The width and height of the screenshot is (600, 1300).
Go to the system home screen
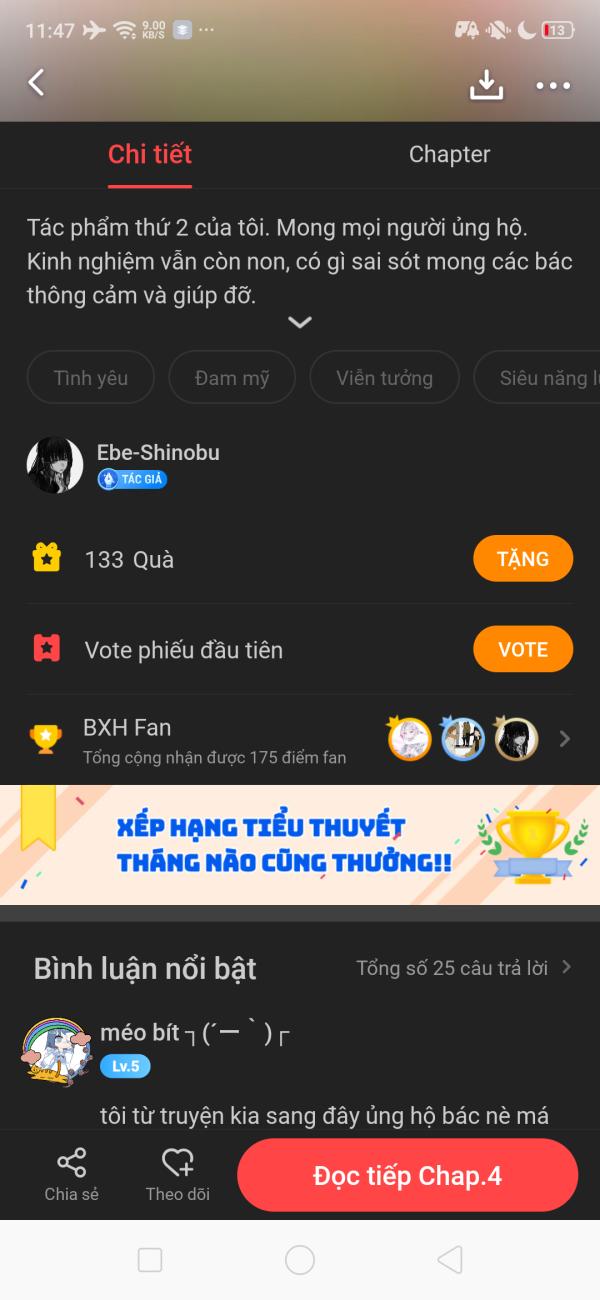point(300,1260)
